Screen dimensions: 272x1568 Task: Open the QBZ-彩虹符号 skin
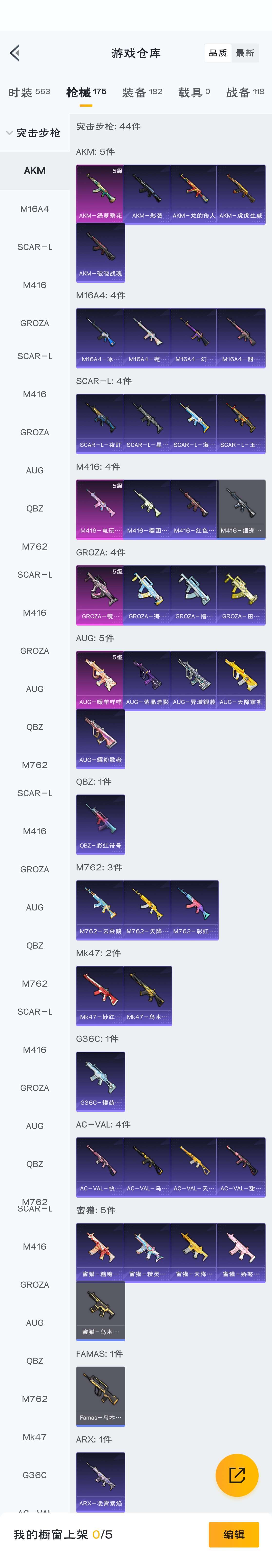(x=100, y=823)
